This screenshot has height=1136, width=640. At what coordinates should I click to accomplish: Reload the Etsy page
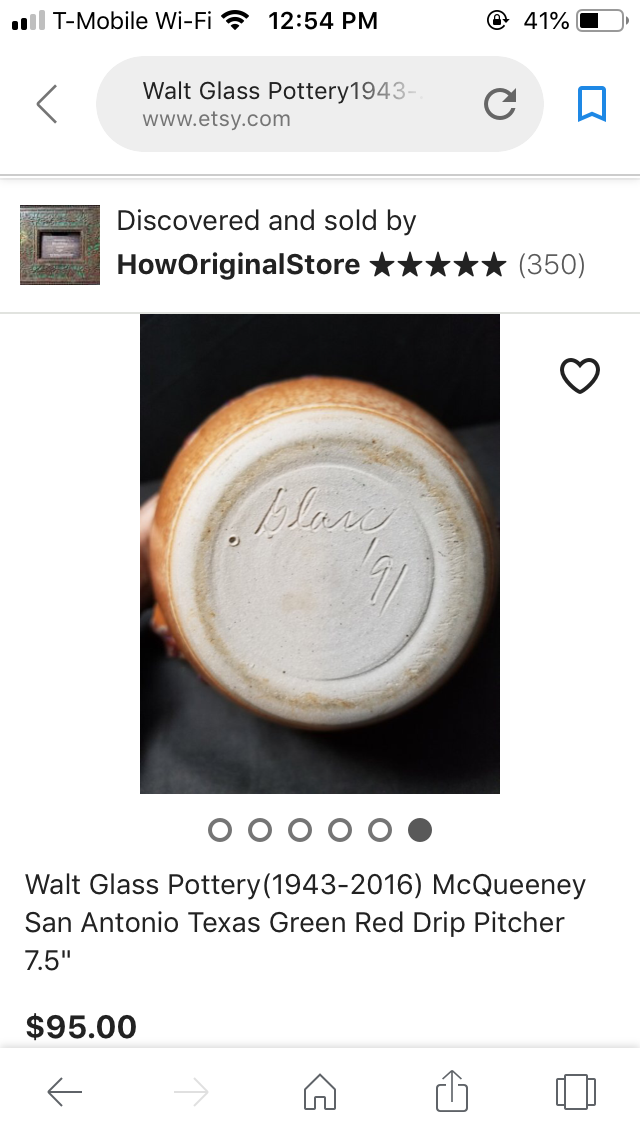(x=499, y=104)
